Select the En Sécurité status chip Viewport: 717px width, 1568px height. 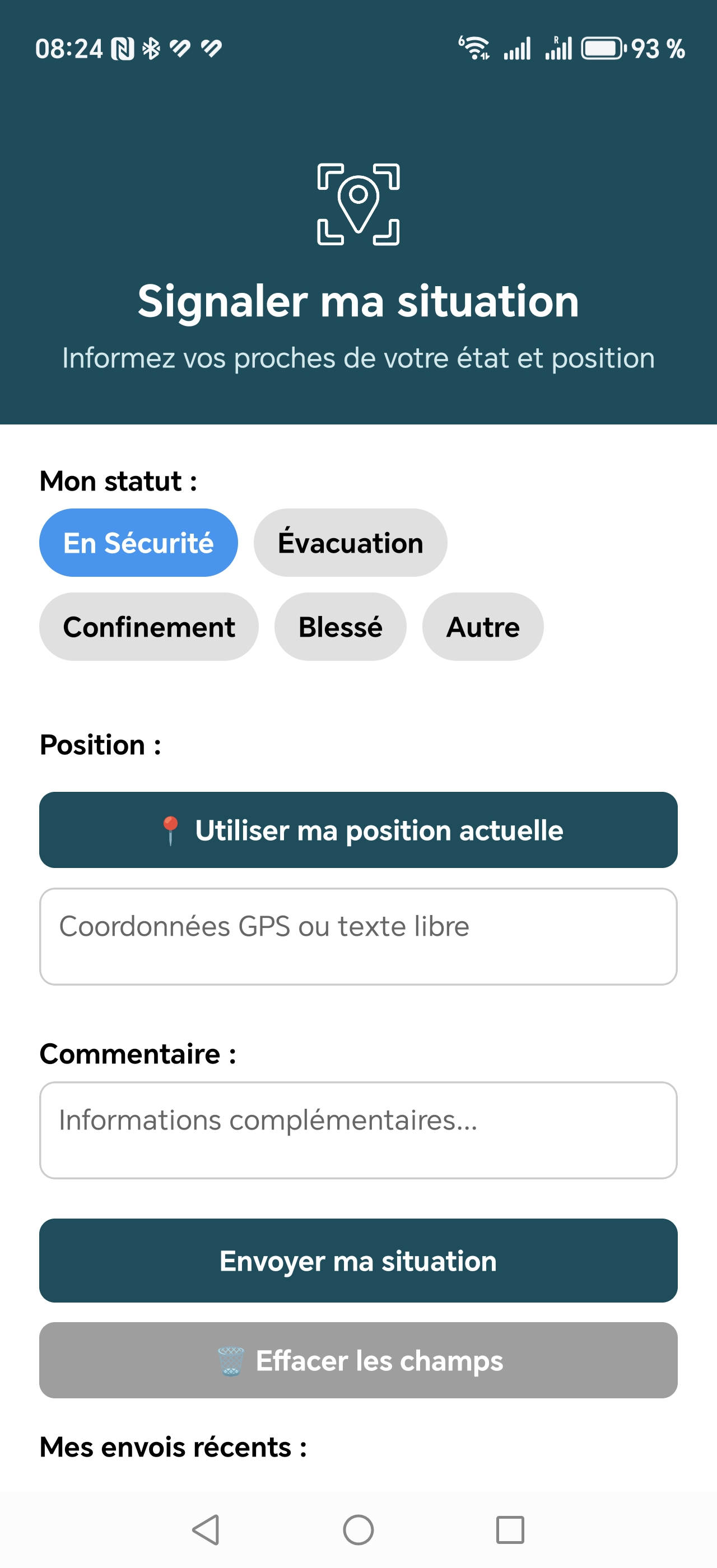pos(138,542)
